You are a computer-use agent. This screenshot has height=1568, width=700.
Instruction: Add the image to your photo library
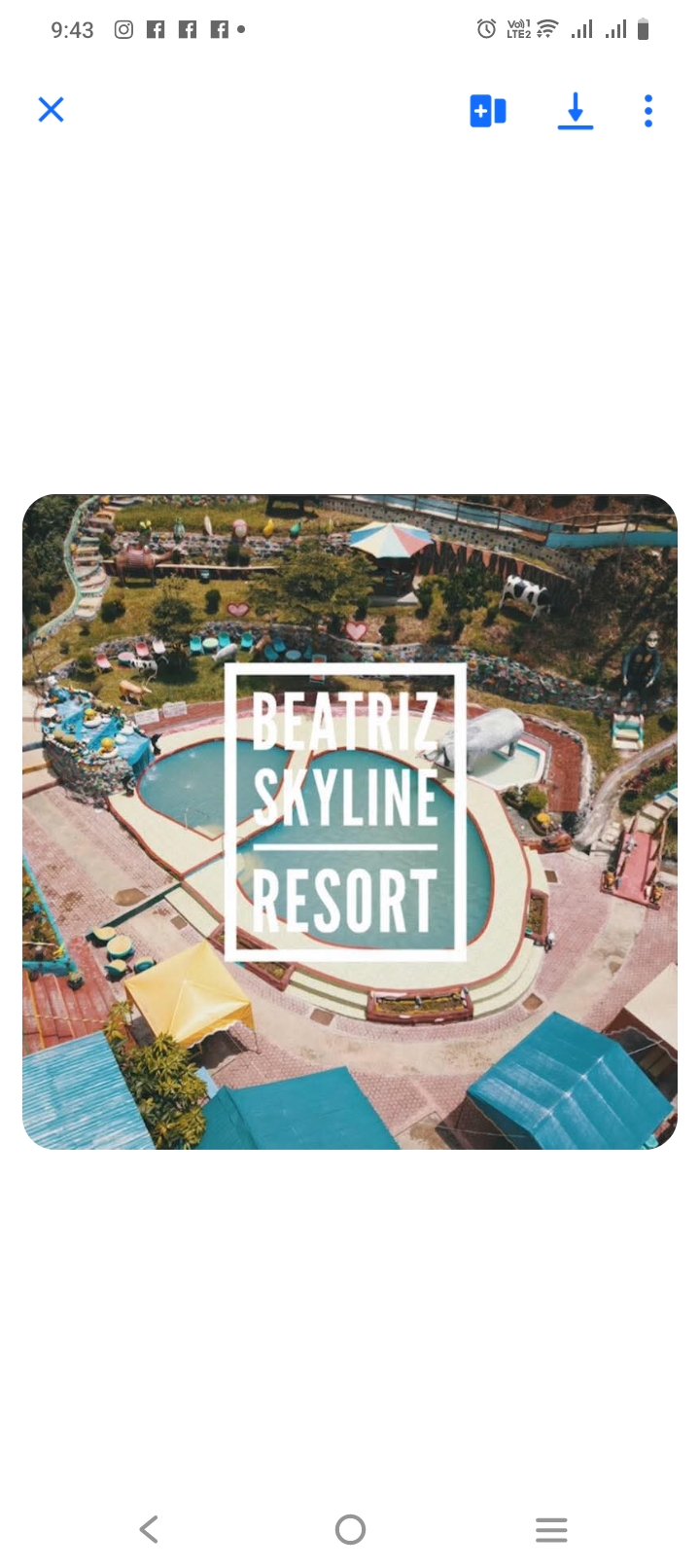(x=488, y=111)
